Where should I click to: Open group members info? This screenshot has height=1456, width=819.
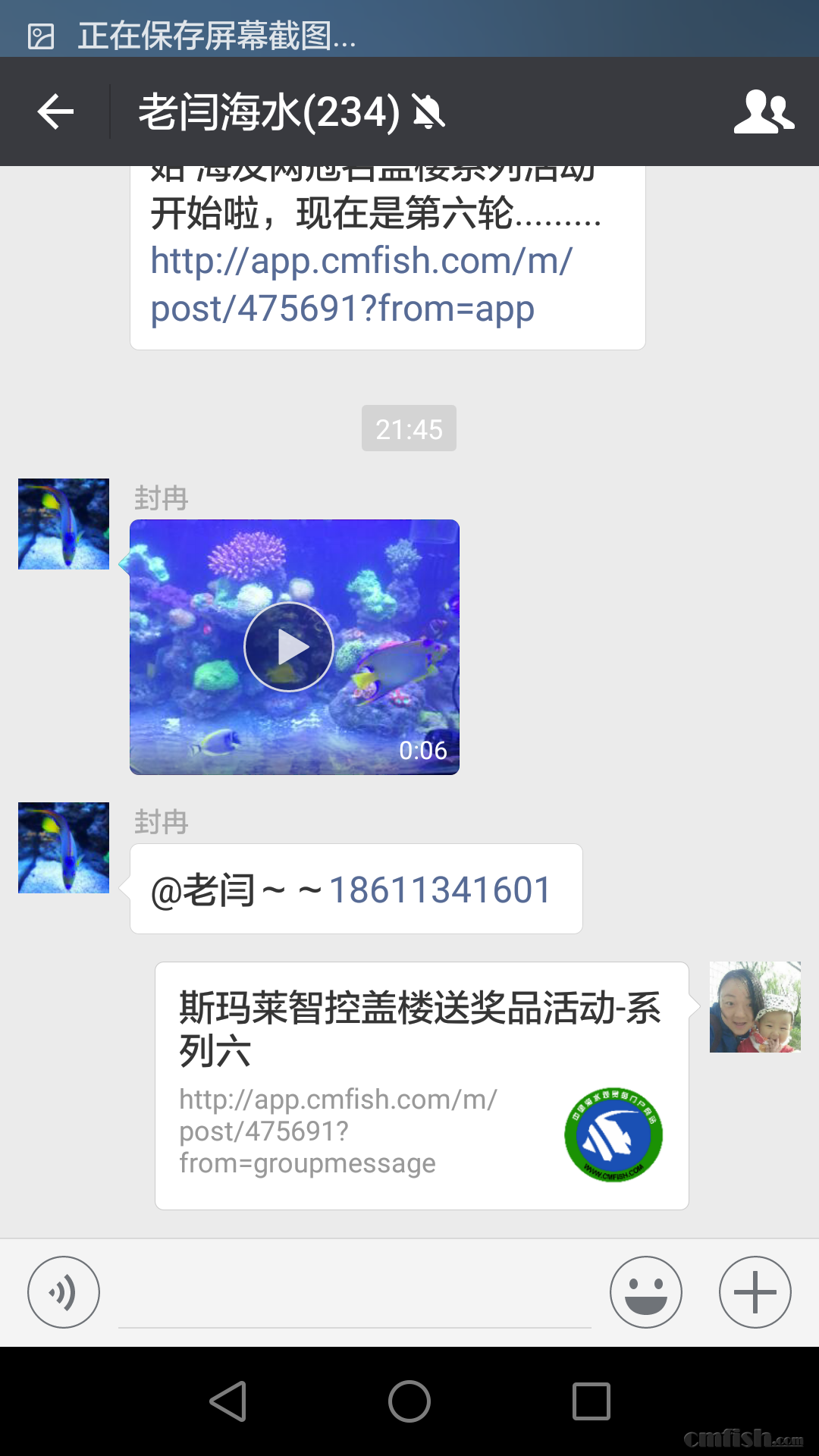(x=763, y=112)
